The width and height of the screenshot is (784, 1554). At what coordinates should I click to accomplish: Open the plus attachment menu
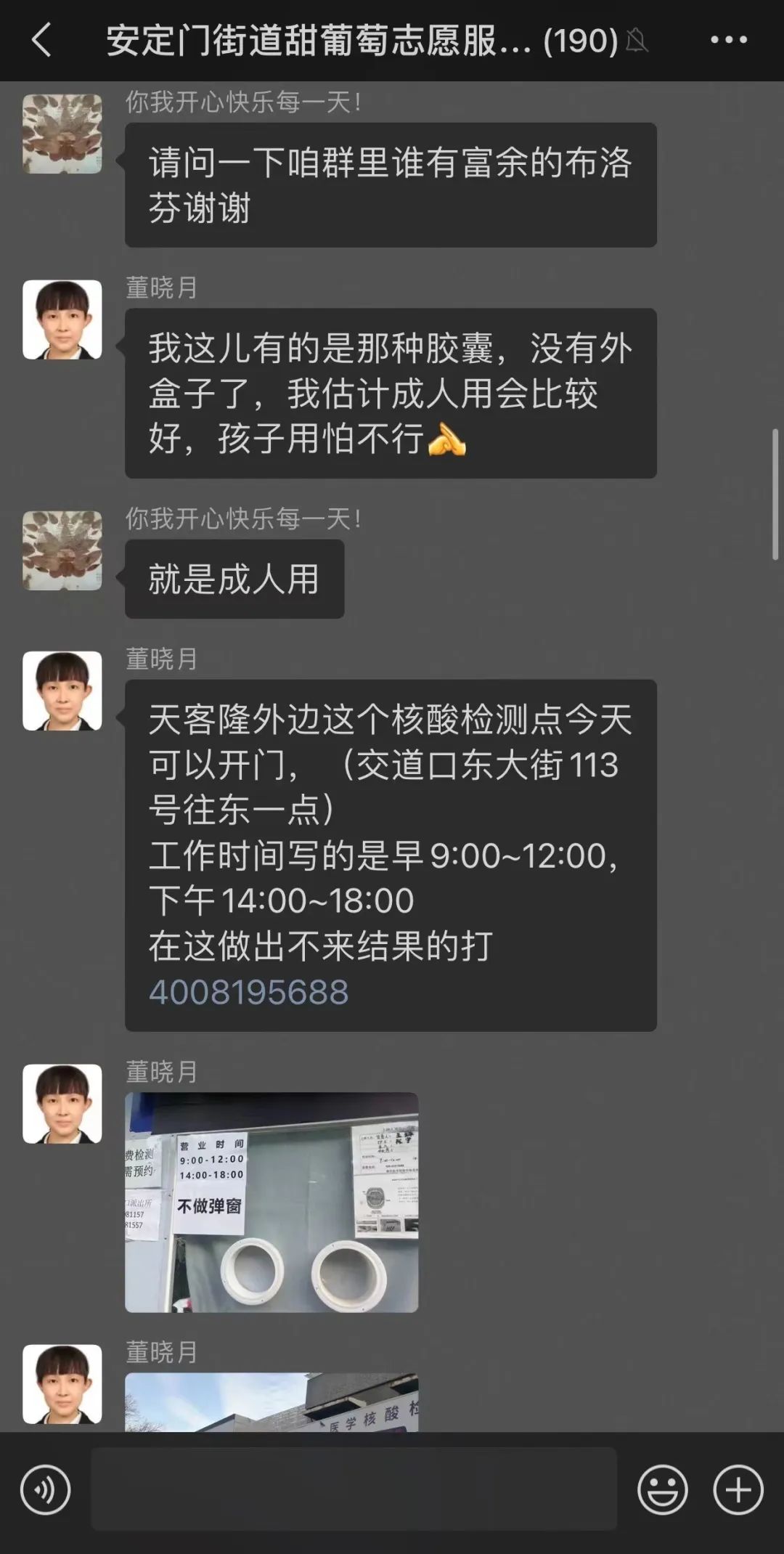click(738, 1489)
